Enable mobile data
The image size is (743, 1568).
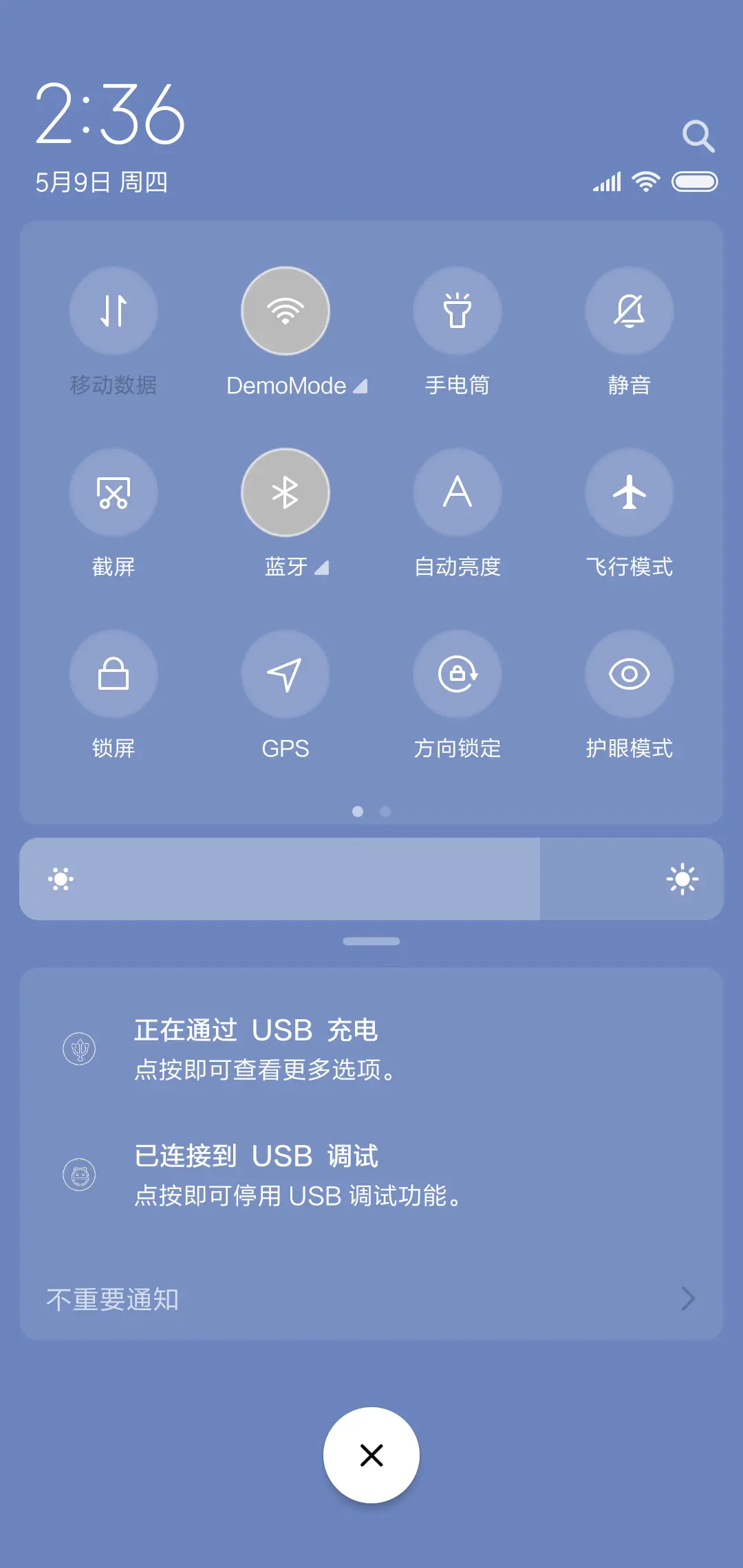(x=114, y=311)
